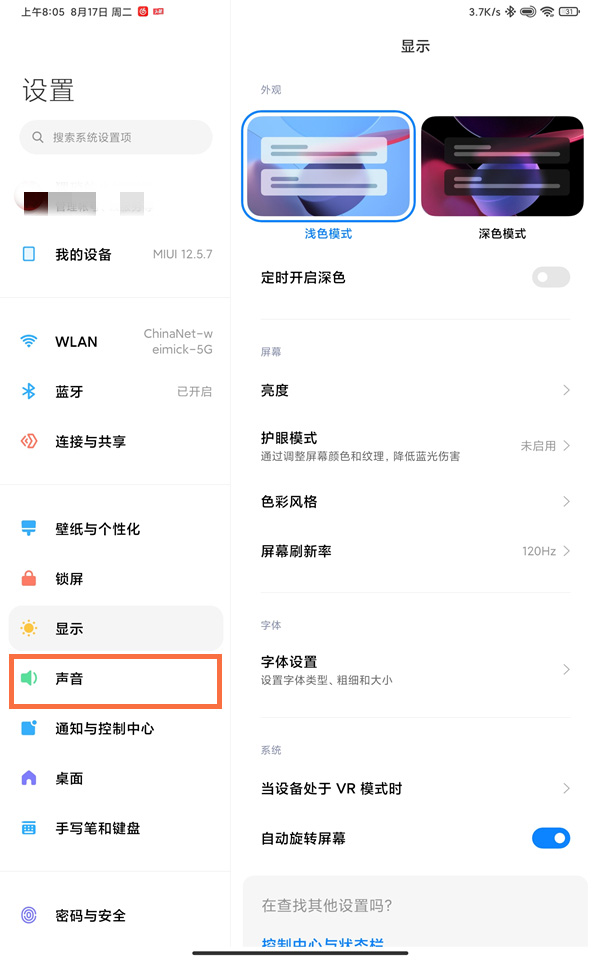Open 连接与共享
The height and width of the screenshot is (960, 600).
coord(115,442)
